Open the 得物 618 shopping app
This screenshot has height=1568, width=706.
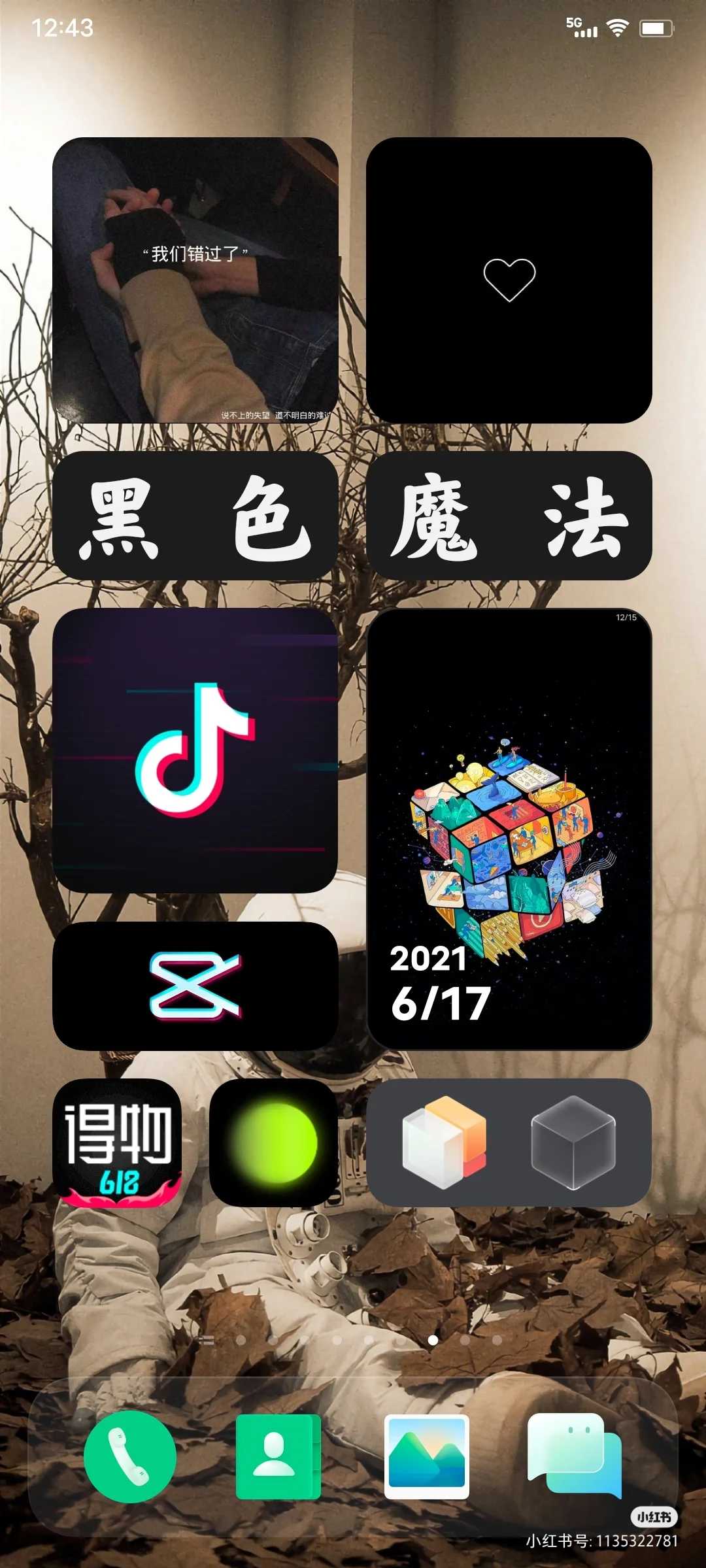[x=117, y=1143]
